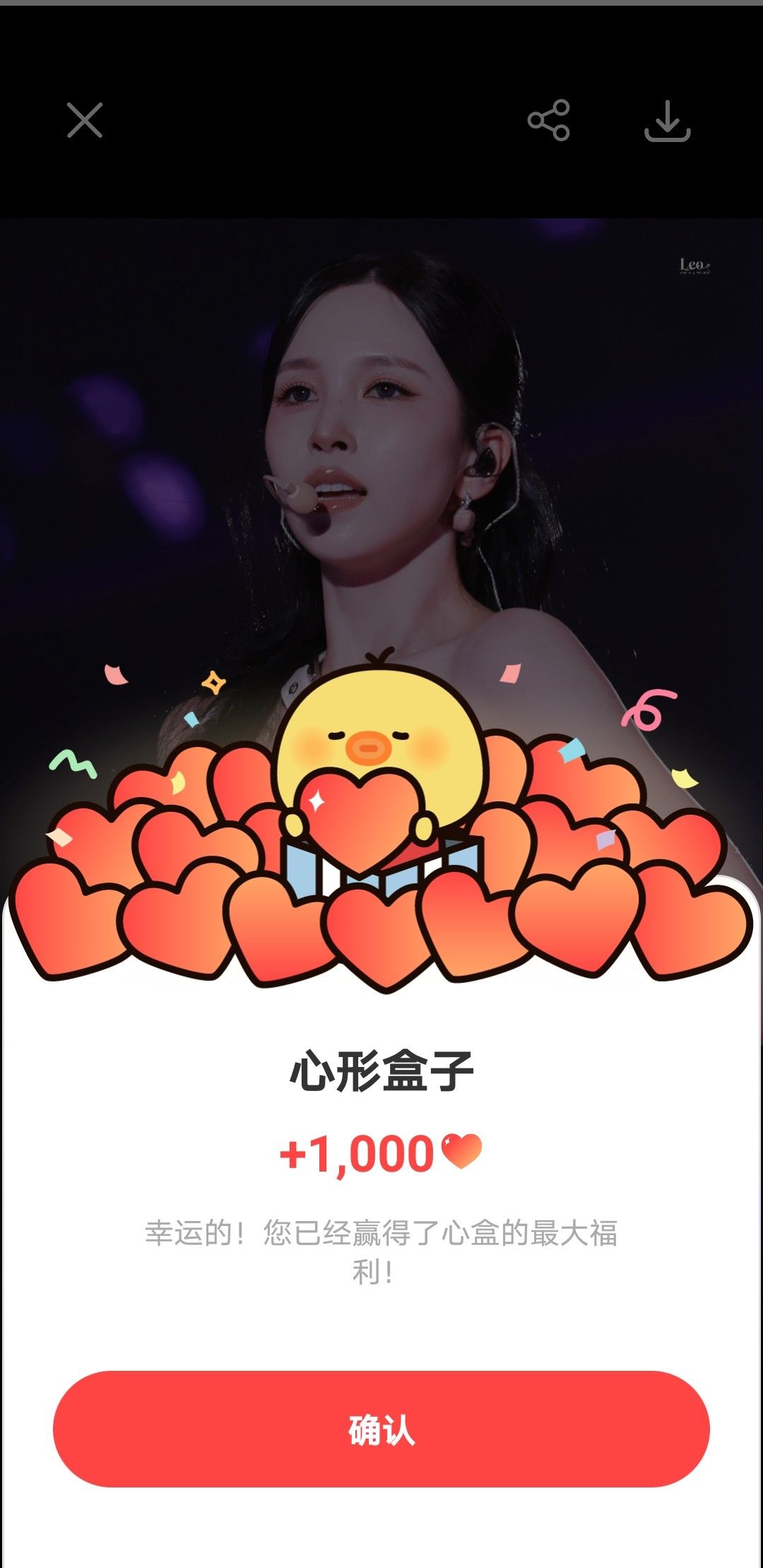Close the image viewer
Screen dimensions: 763x1568
coord(85,120)
